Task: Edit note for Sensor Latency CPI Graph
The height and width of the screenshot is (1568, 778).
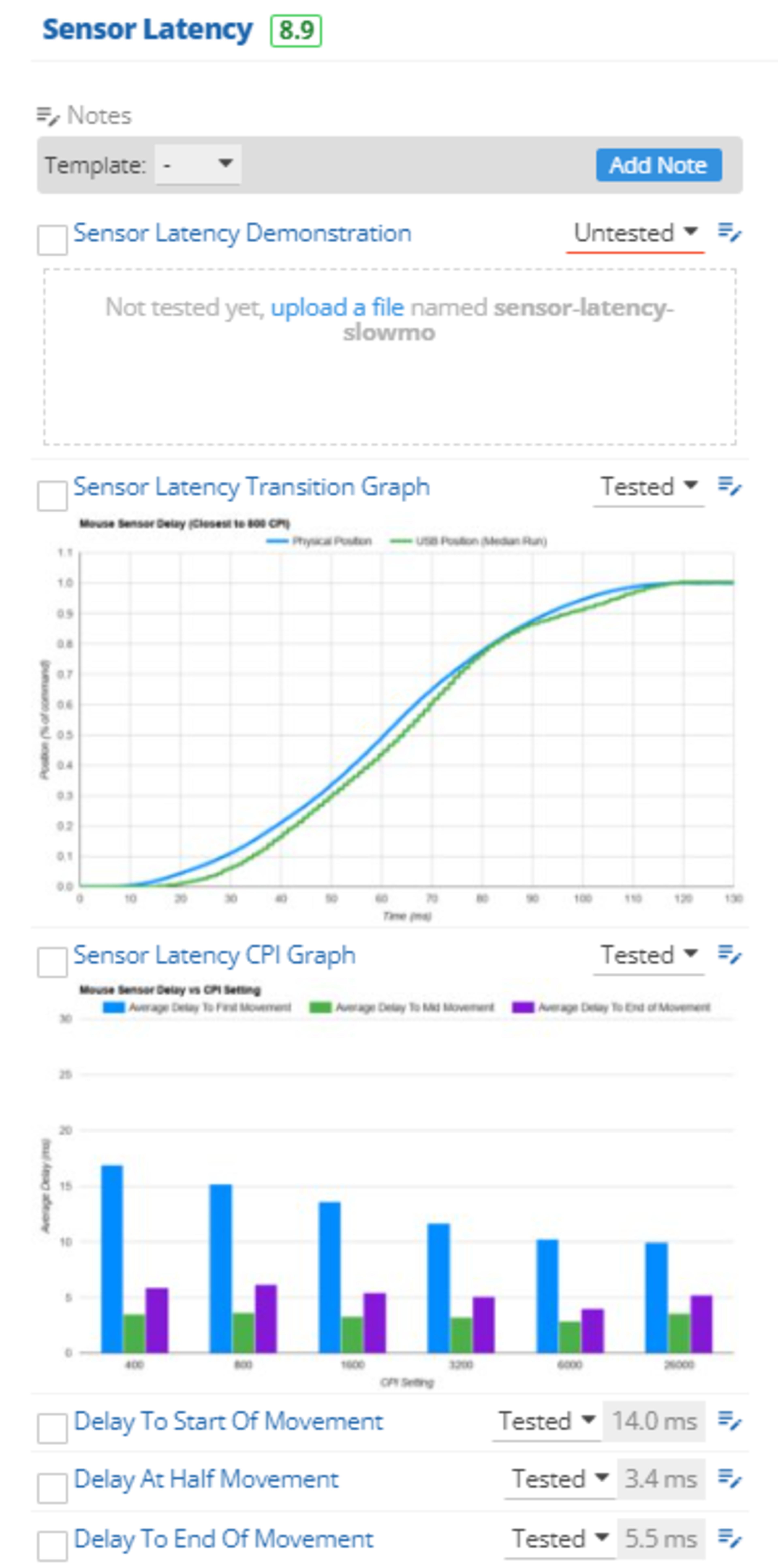Action: click(x=729, y=954)
